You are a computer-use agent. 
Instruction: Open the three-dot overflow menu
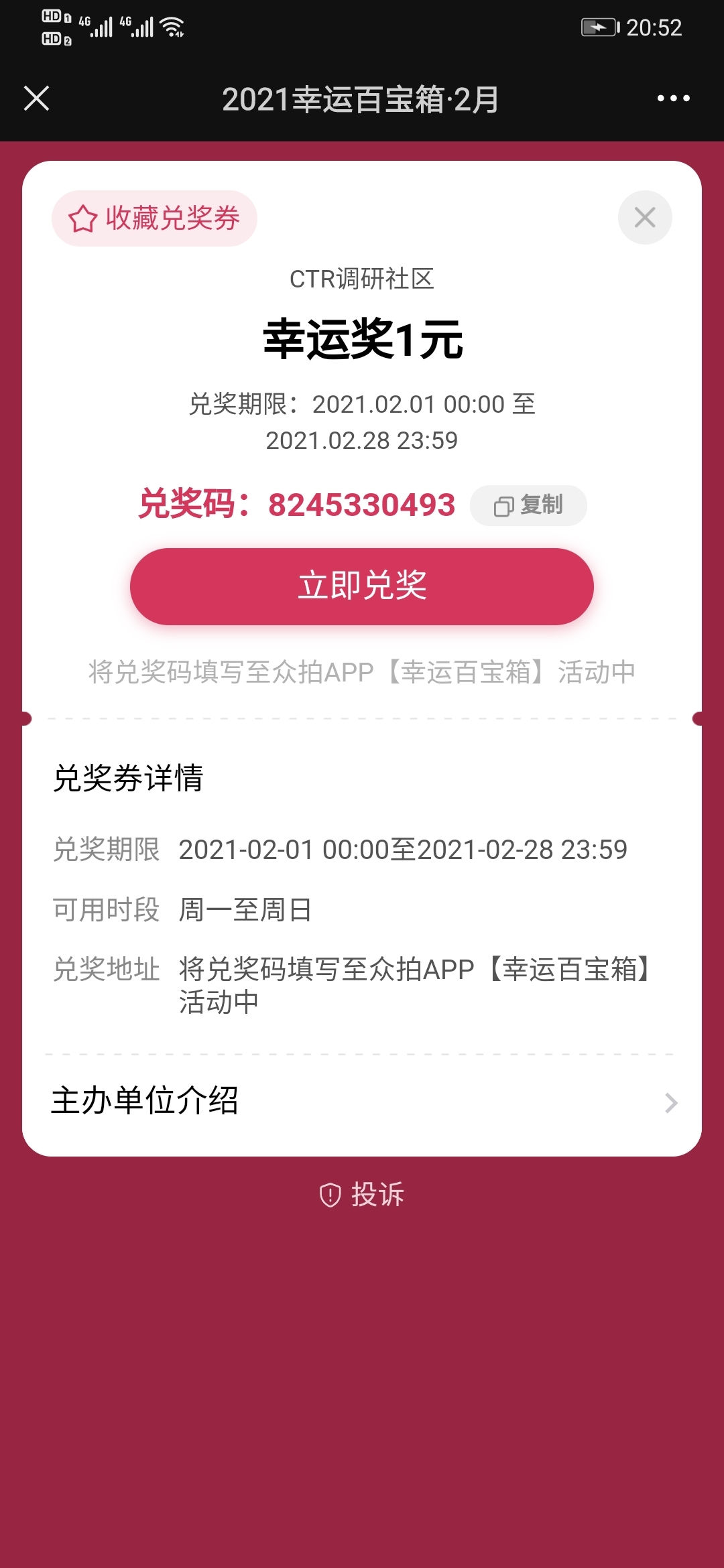tap(673, 99)
